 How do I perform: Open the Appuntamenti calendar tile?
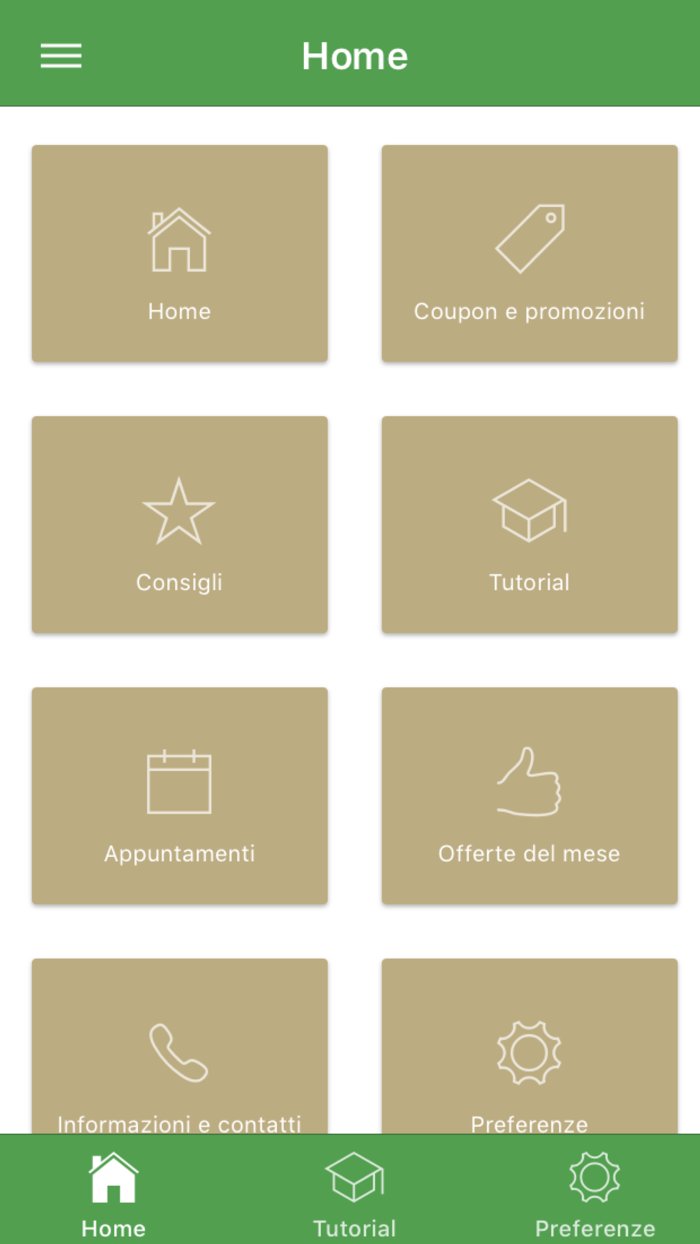179,796
